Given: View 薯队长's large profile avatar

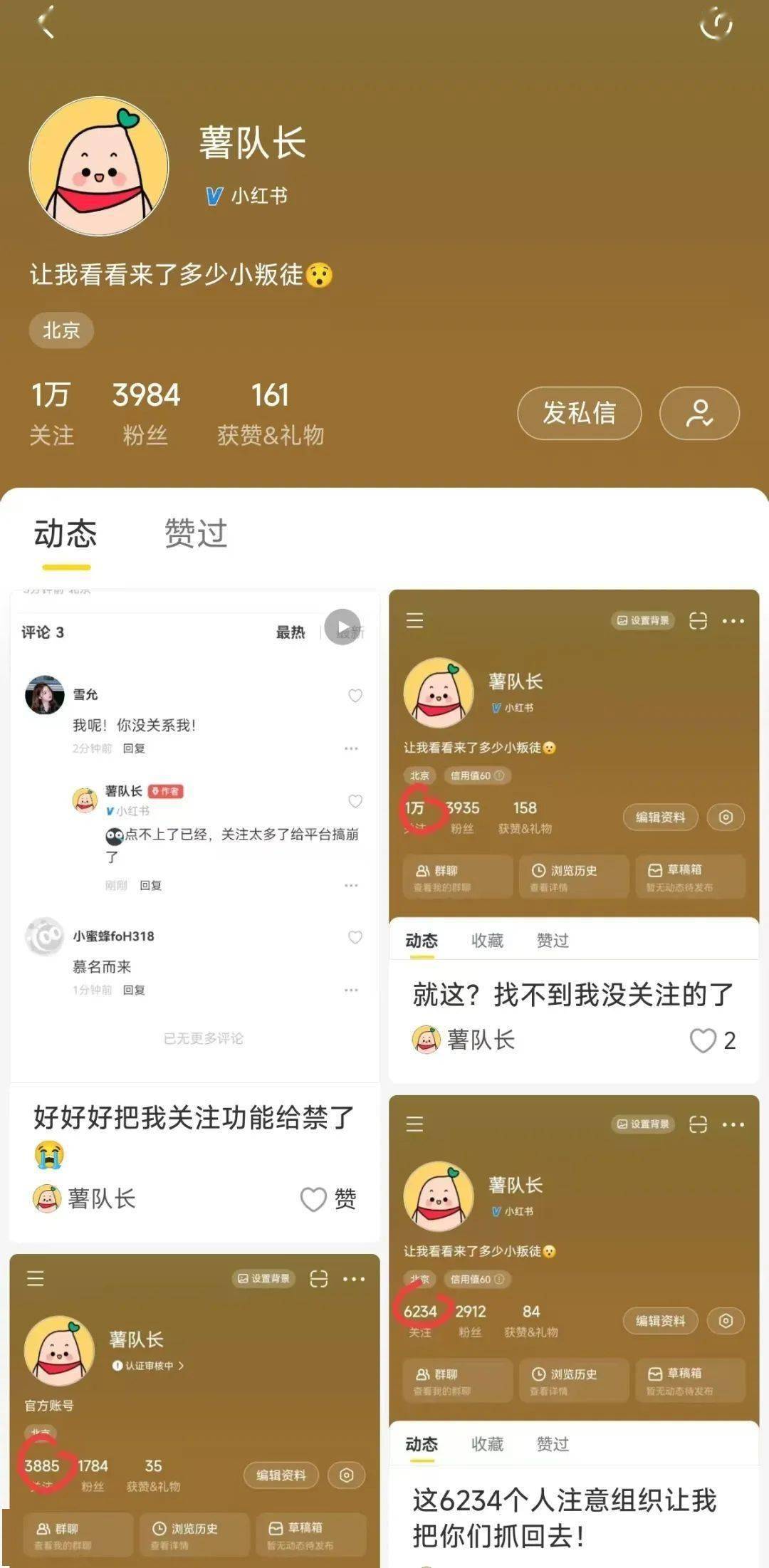Looking at the screenshot, I should (99, 166).
